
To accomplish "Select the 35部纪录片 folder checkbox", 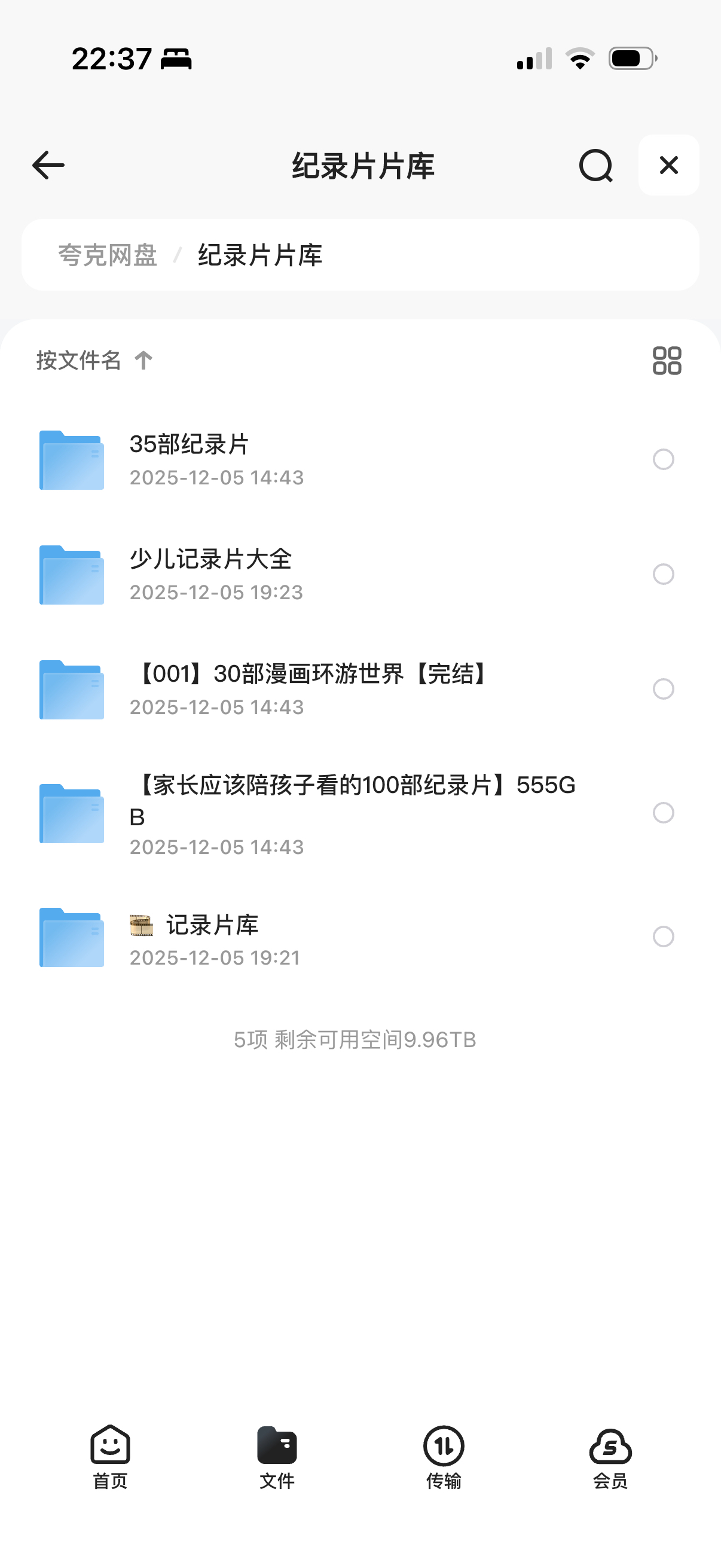I will tap(662, 459).
